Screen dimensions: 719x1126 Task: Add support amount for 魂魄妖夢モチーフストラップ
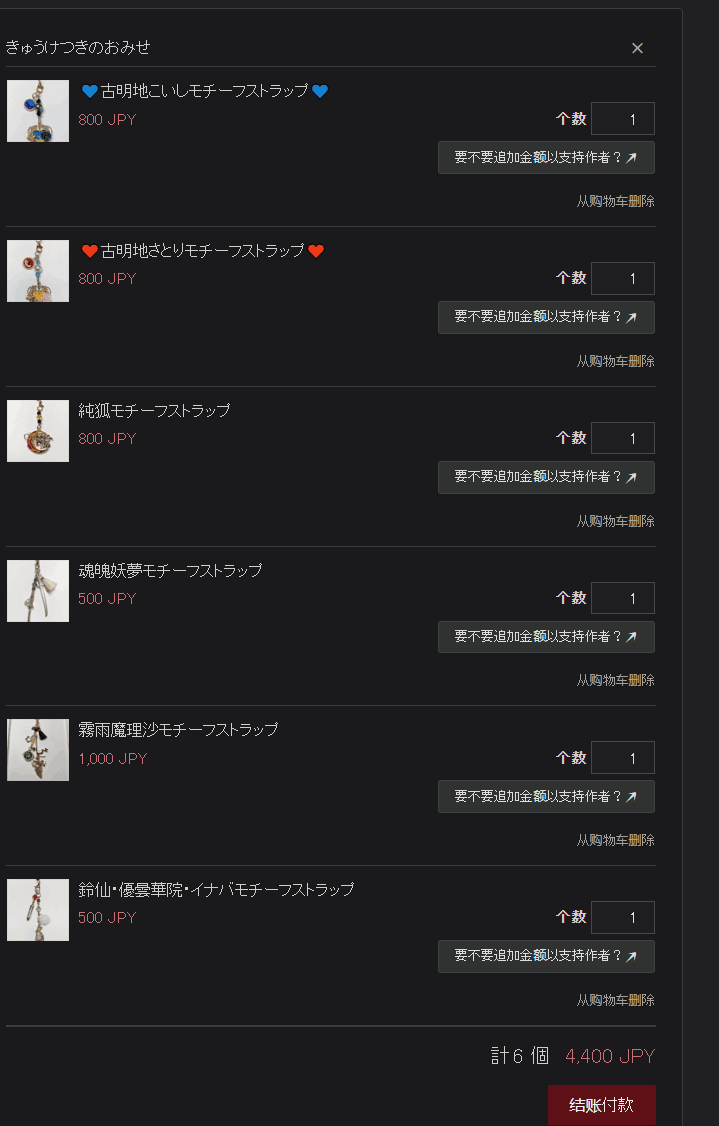click(x=546, y=636)
